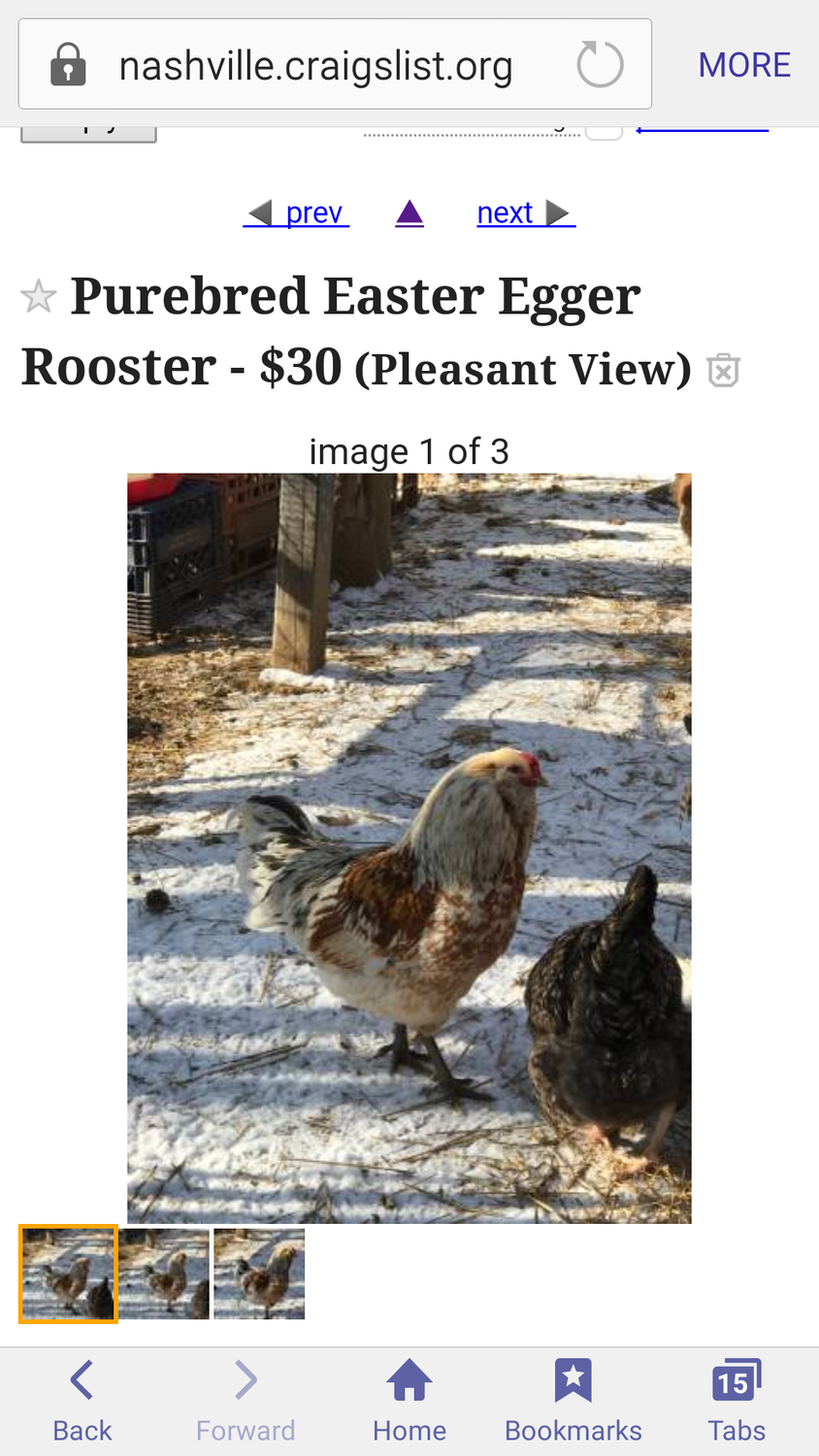Reload the page

pyautogui.click(x=600, y=65)
